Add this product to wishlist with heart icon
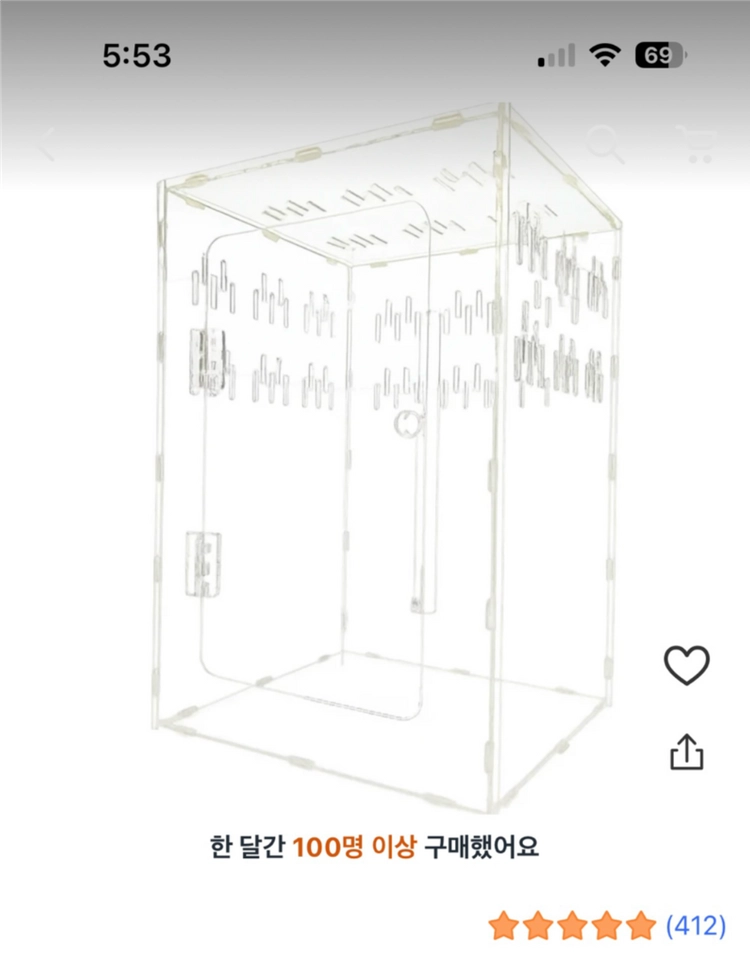The width and height of the screenshot is (750, 966). point(687,665)
